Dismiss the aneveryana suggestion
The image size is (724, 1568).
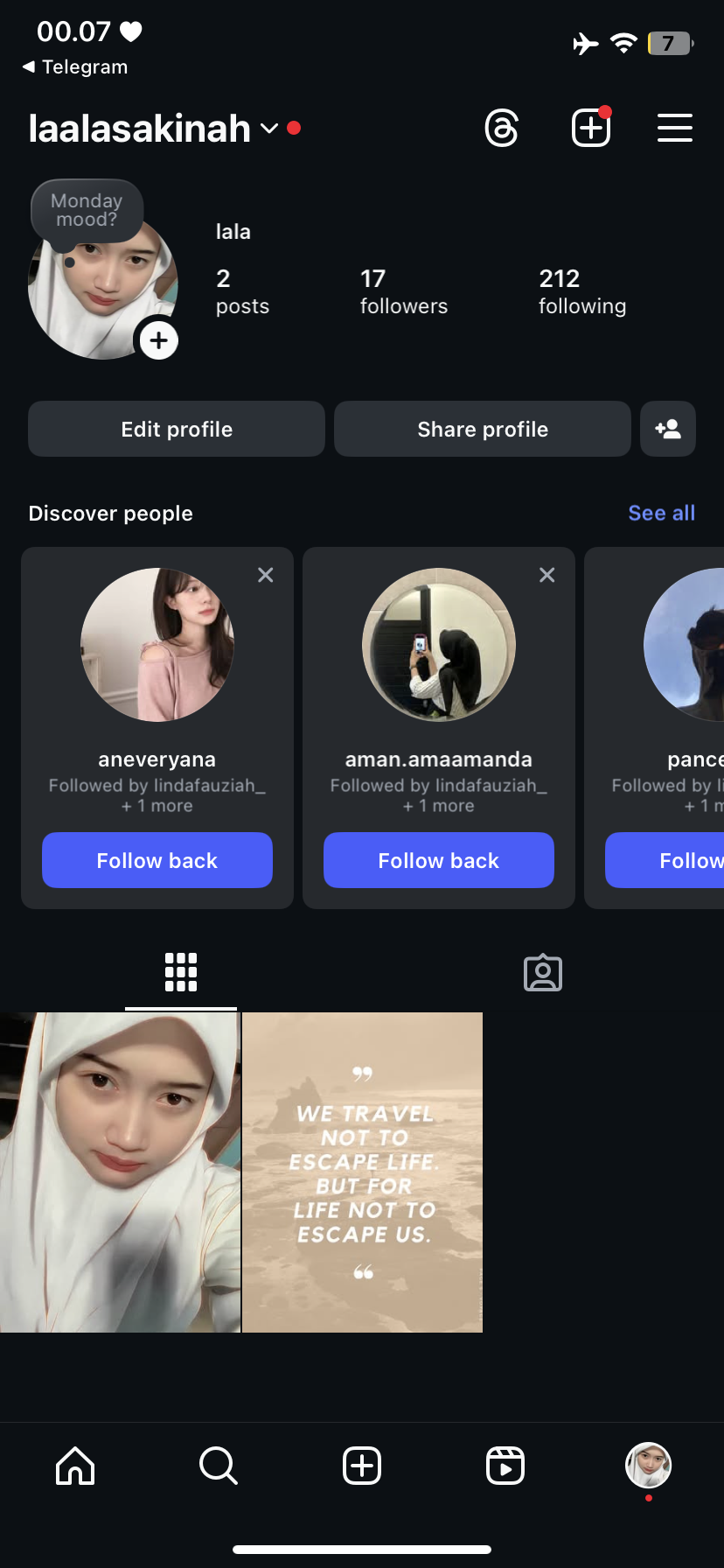click(266, 575)
